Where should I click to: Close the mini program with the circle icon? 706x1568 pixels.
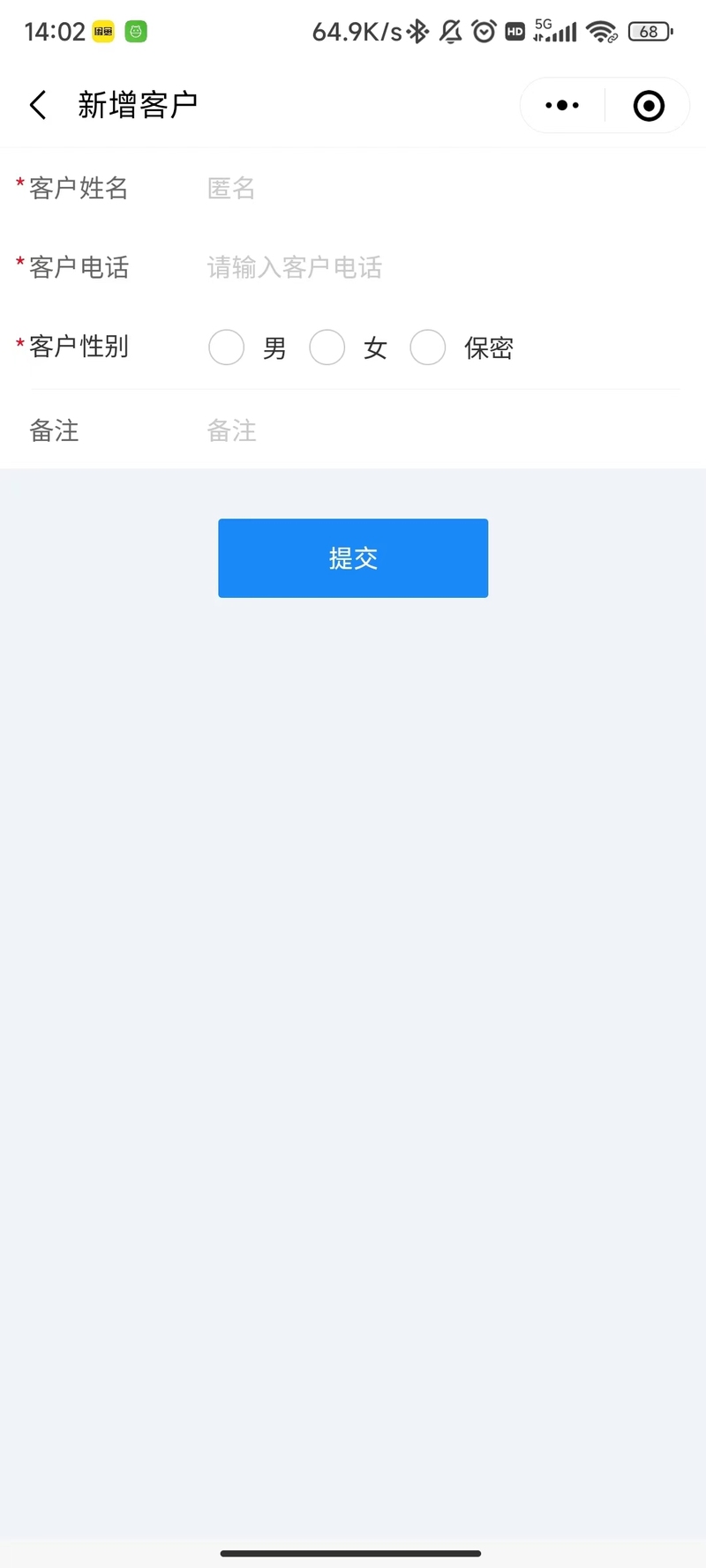[649, 106]
